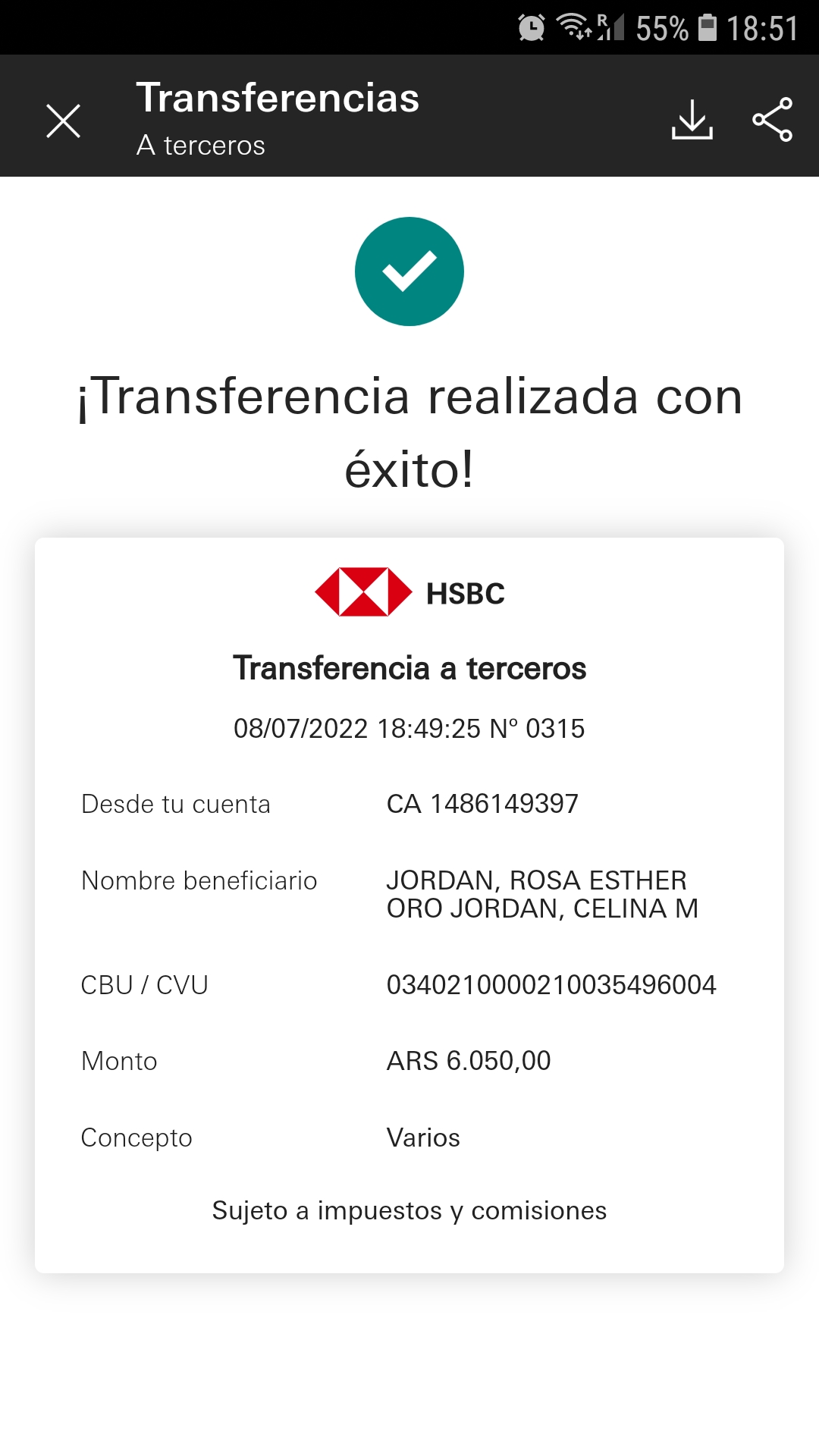Viewport: 819px width, 1456px height.
Task: Share the transfer receipt
Action: click(x=772, y=120)
